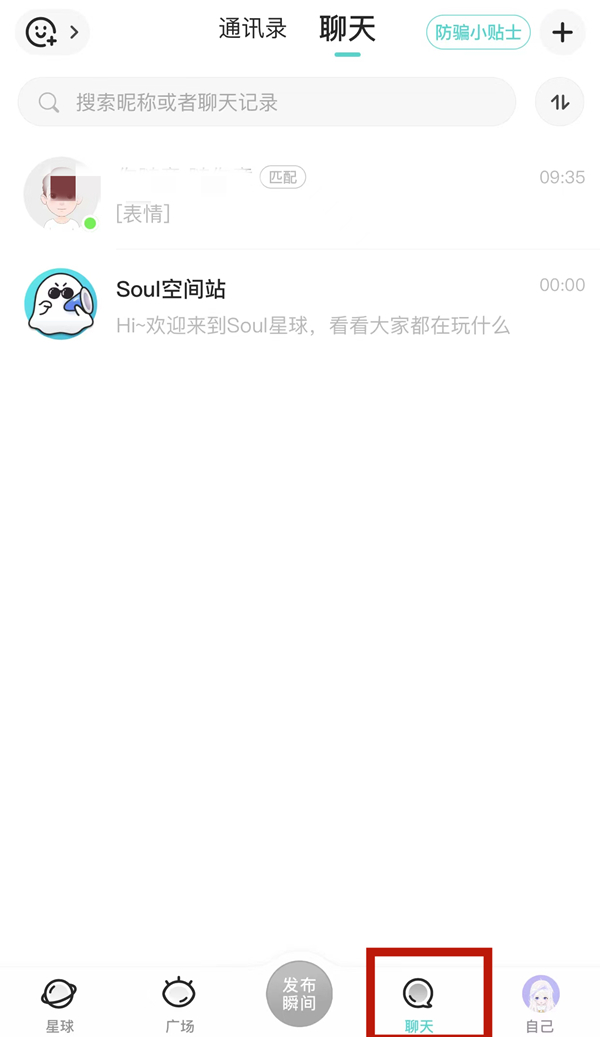Open the 自己 profile tab

click(540, 1004)
